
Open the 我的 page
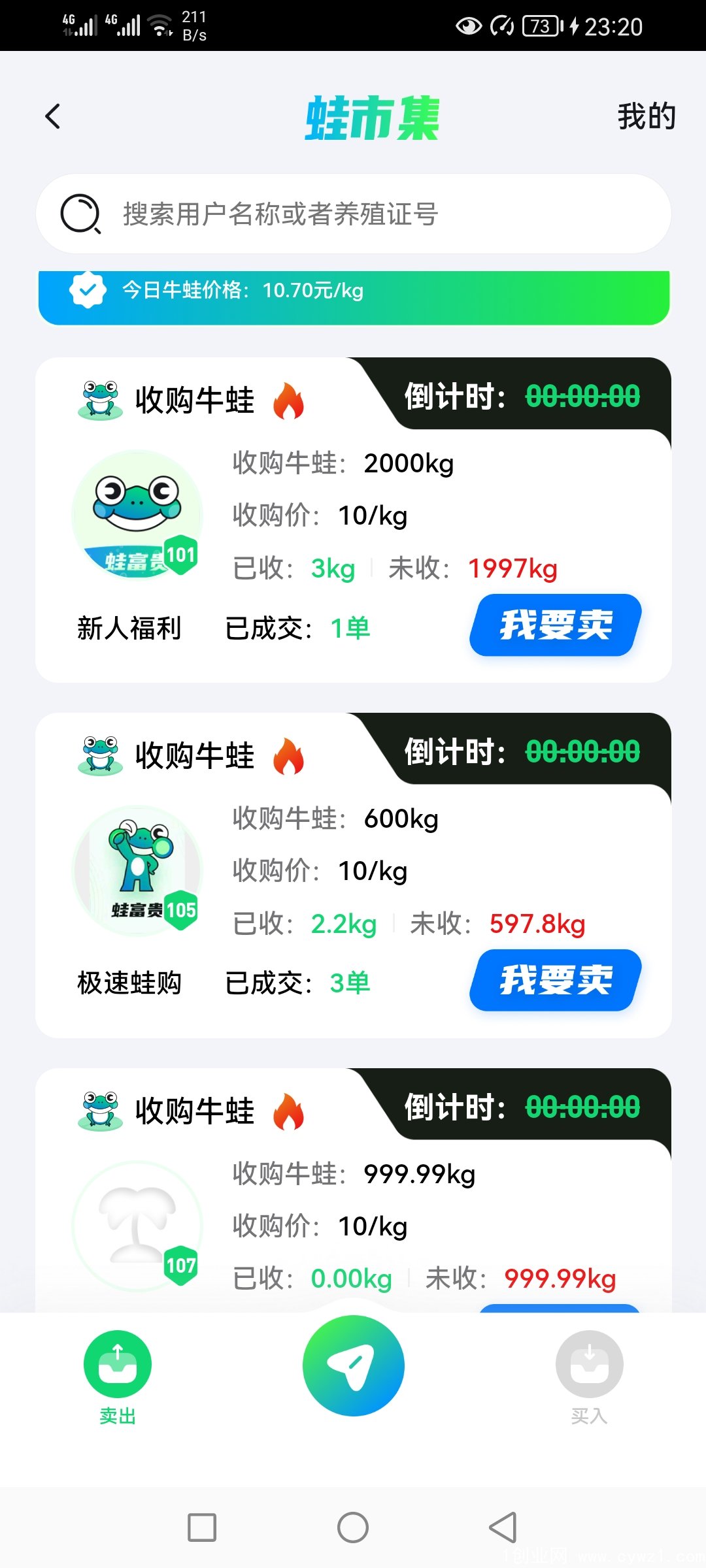pyautogui.click(x=646, y=116)
